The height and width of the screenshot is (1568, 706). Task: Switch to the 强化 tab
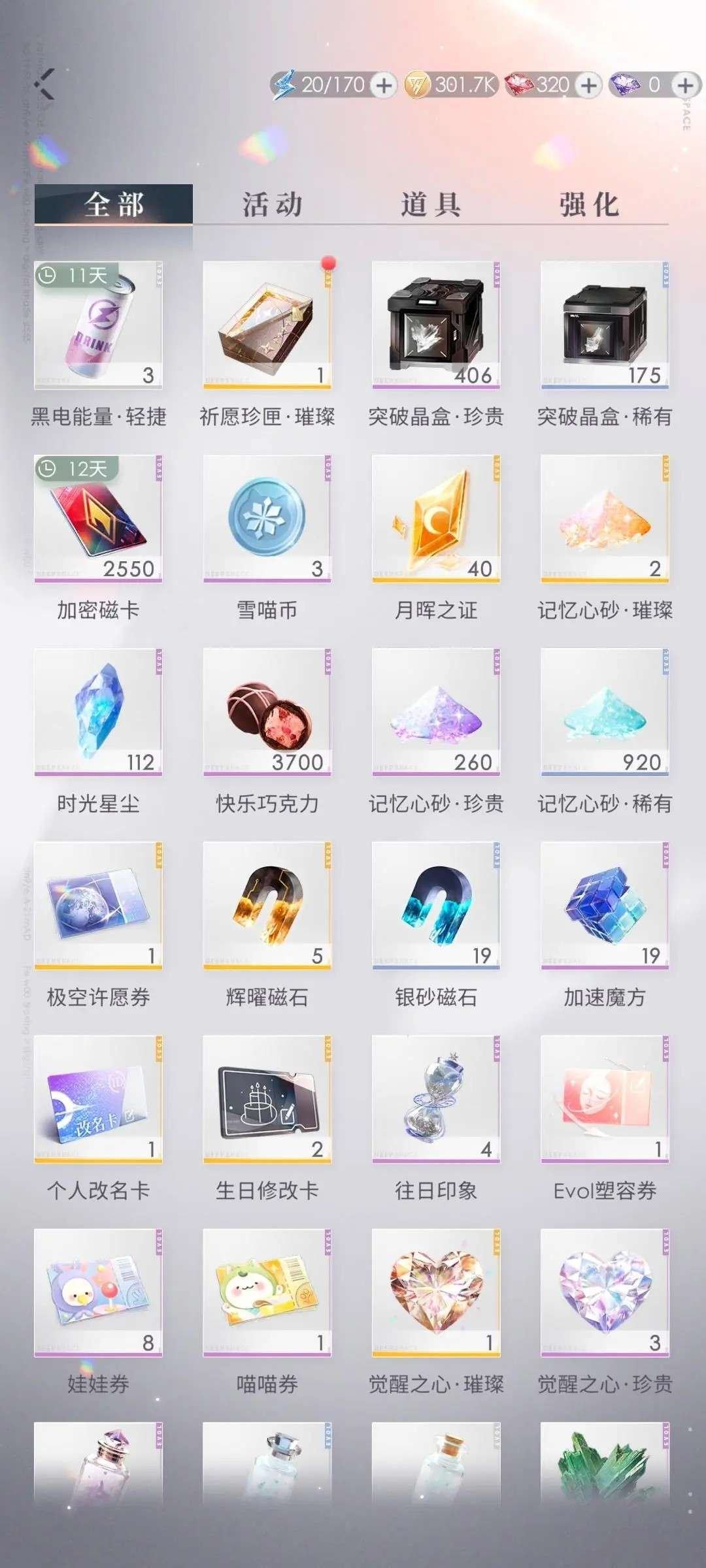click(588, 204)
